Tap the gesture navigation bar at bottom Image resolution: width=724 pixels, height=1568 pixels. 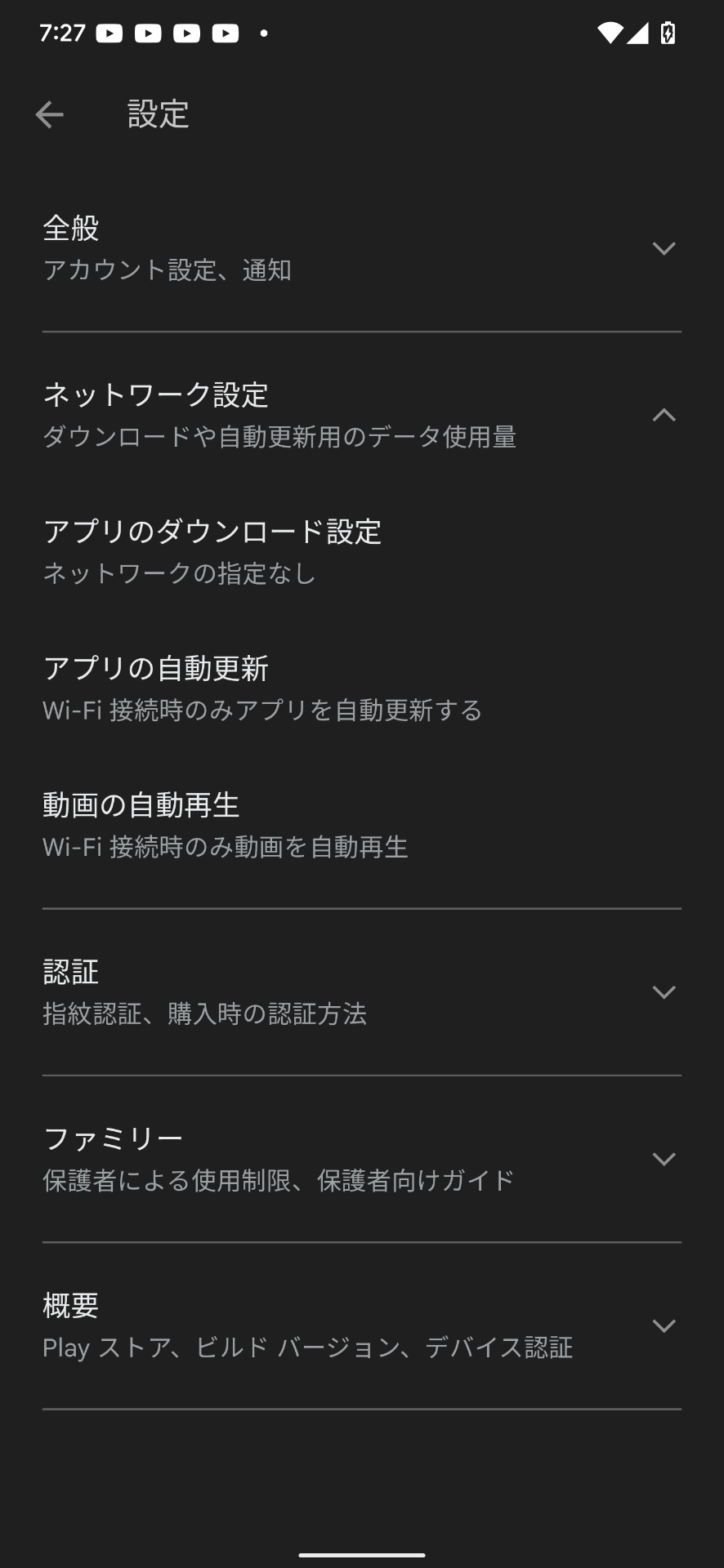click(362, 1552)
